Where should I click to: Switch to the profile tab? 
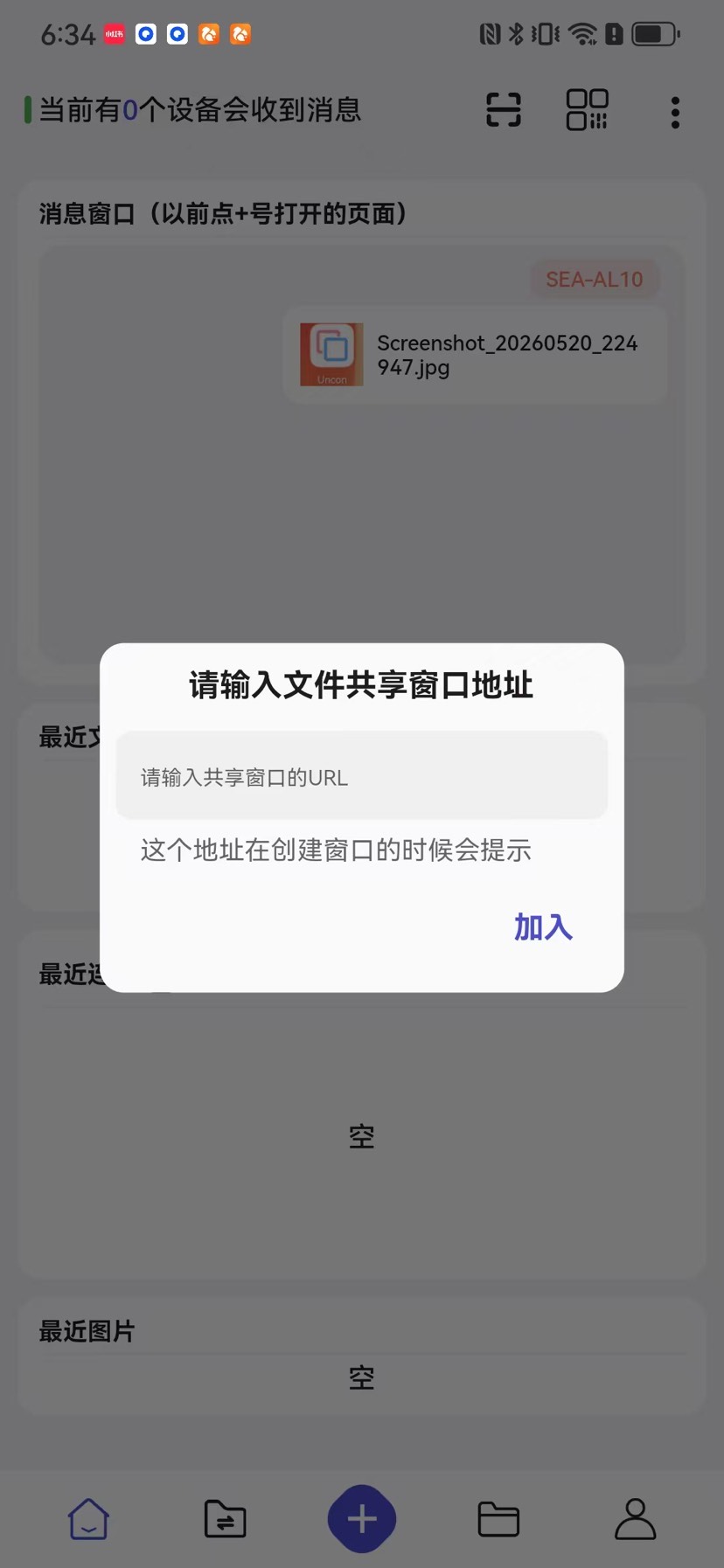(635, 1519)
